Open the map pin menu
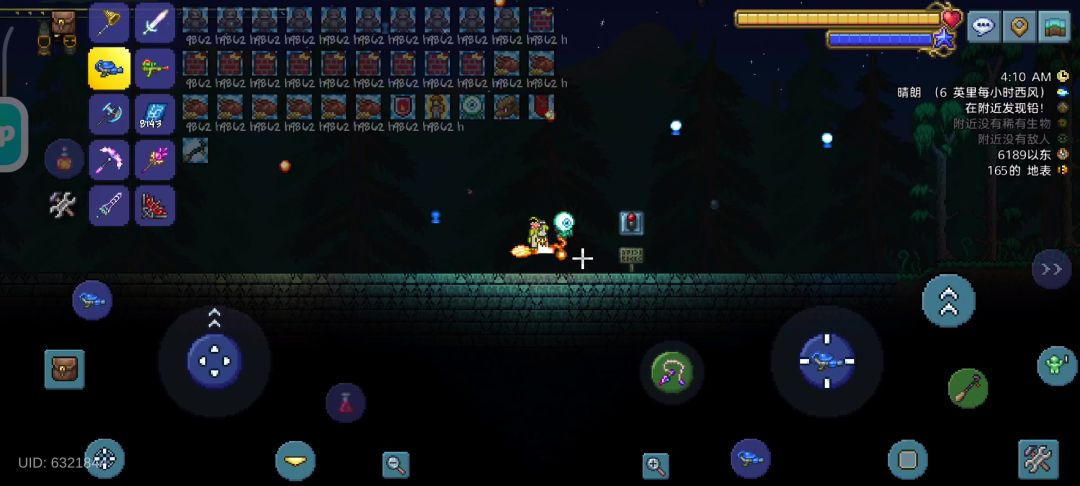 tap(1019, 26)
